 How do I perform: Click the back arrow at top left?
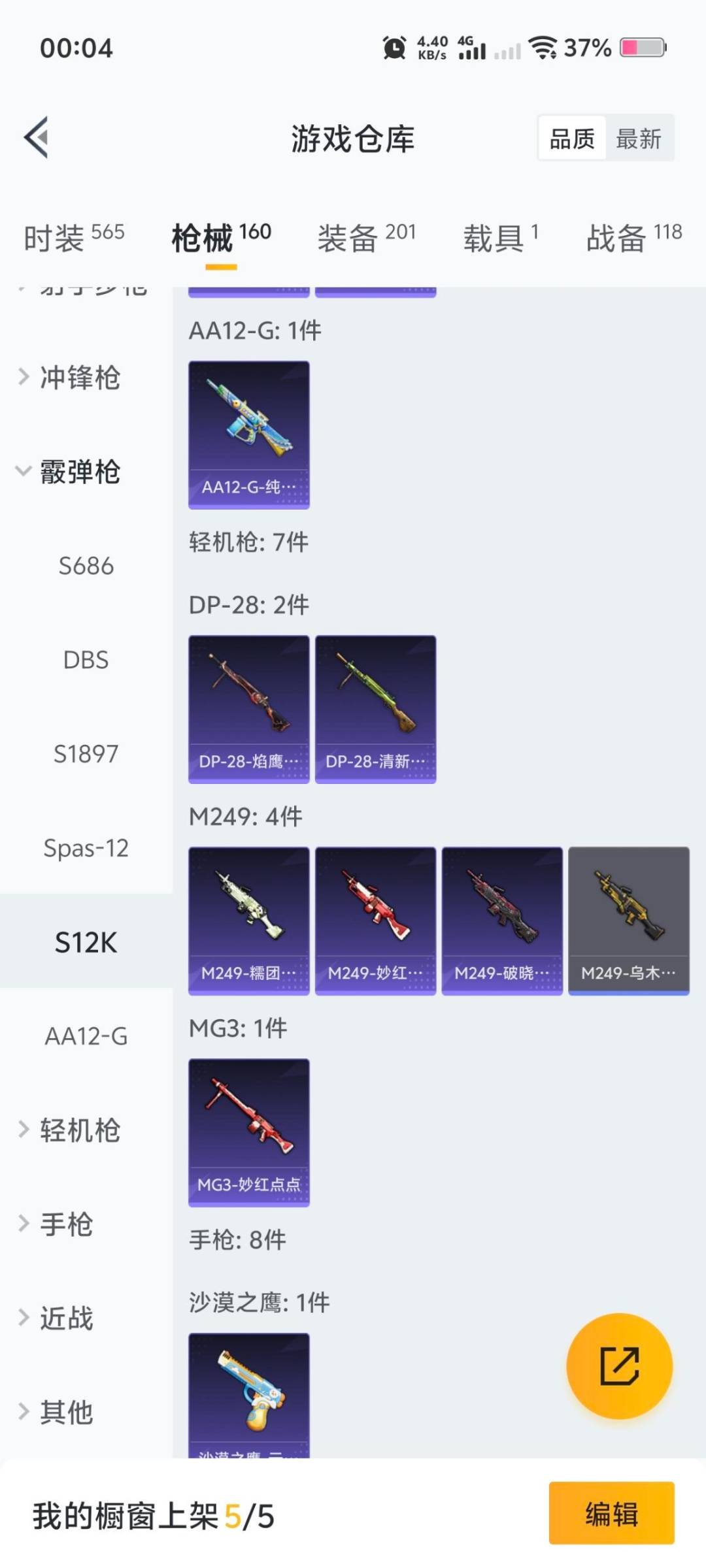[37, 137]
